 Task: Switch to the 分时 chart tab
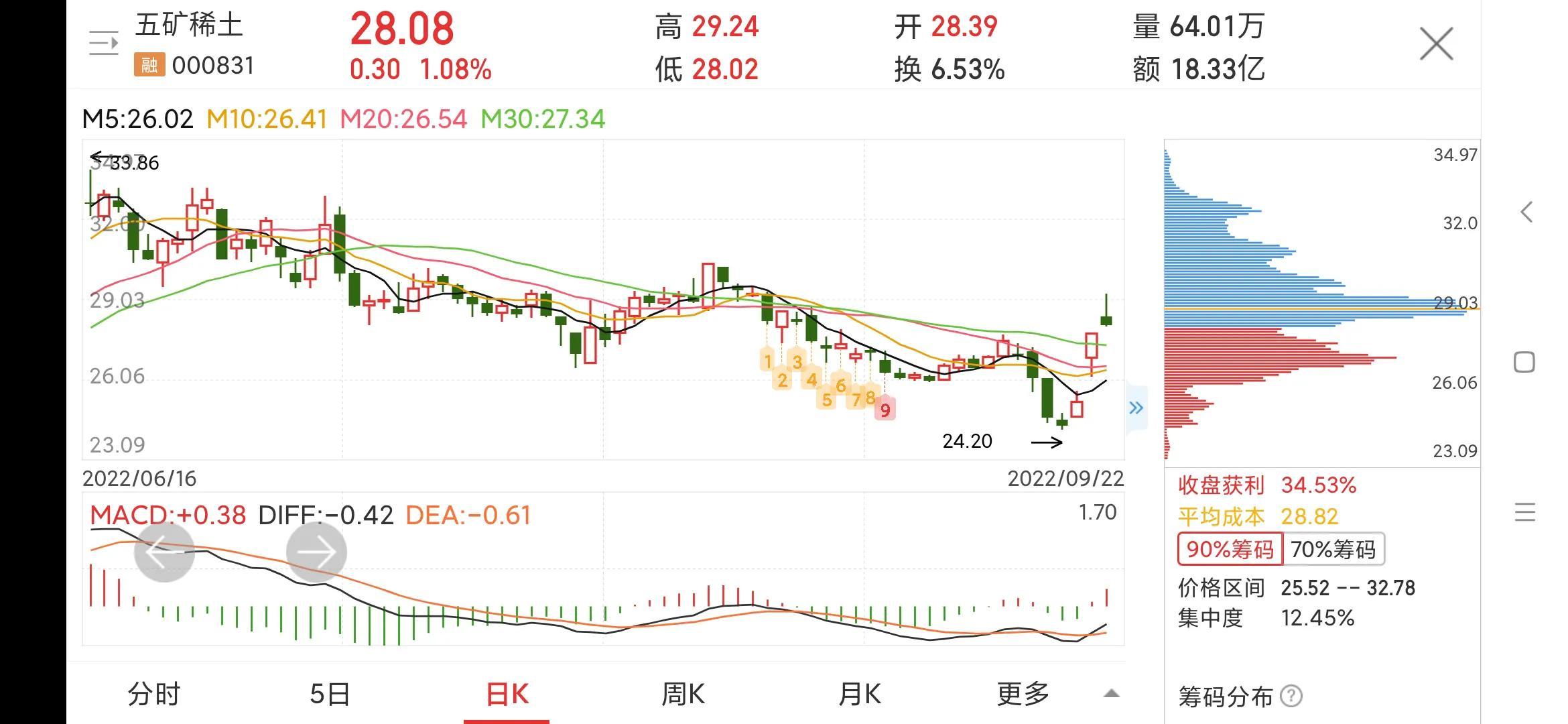tap(153, 694)
